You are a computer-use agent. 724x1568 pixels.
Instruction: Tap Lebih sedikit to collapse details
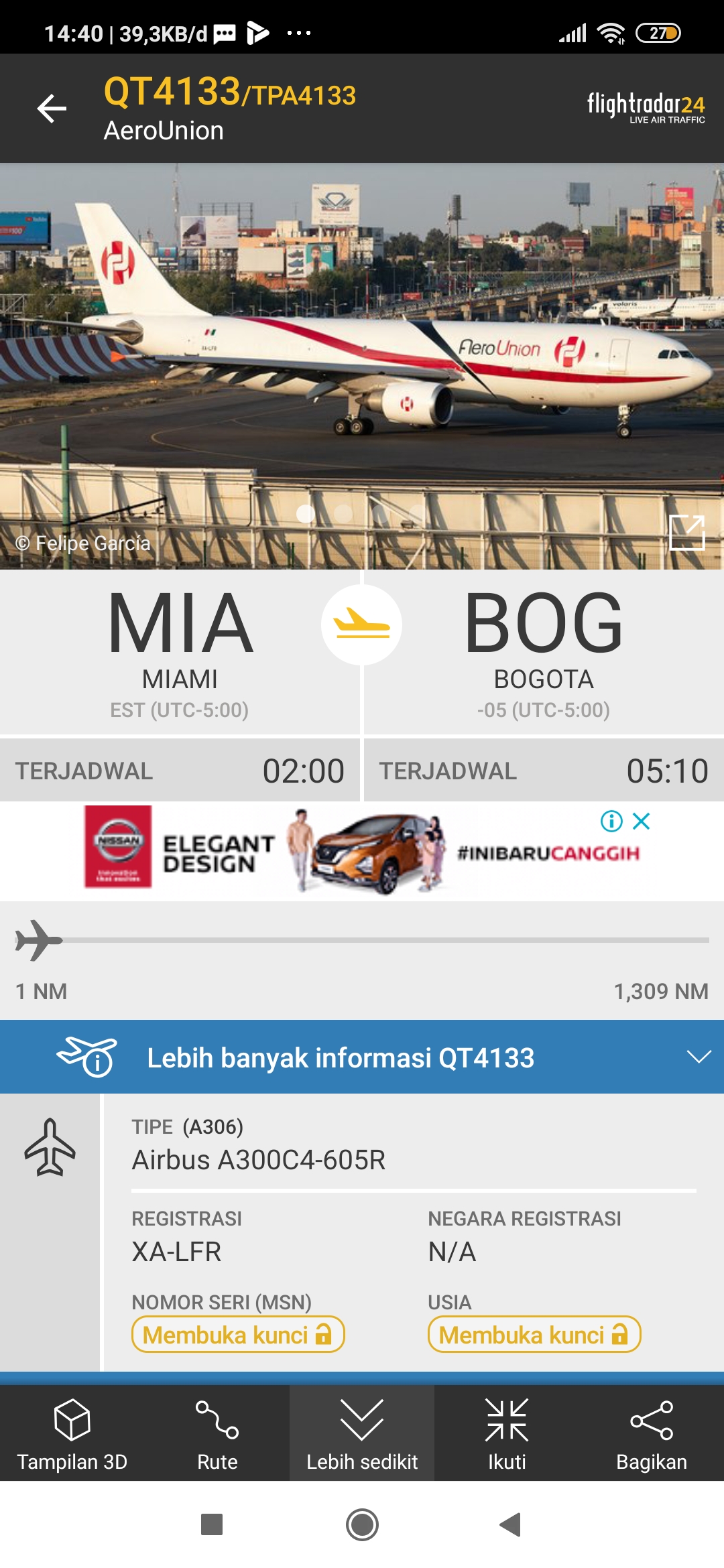(x=362, y=1433)
